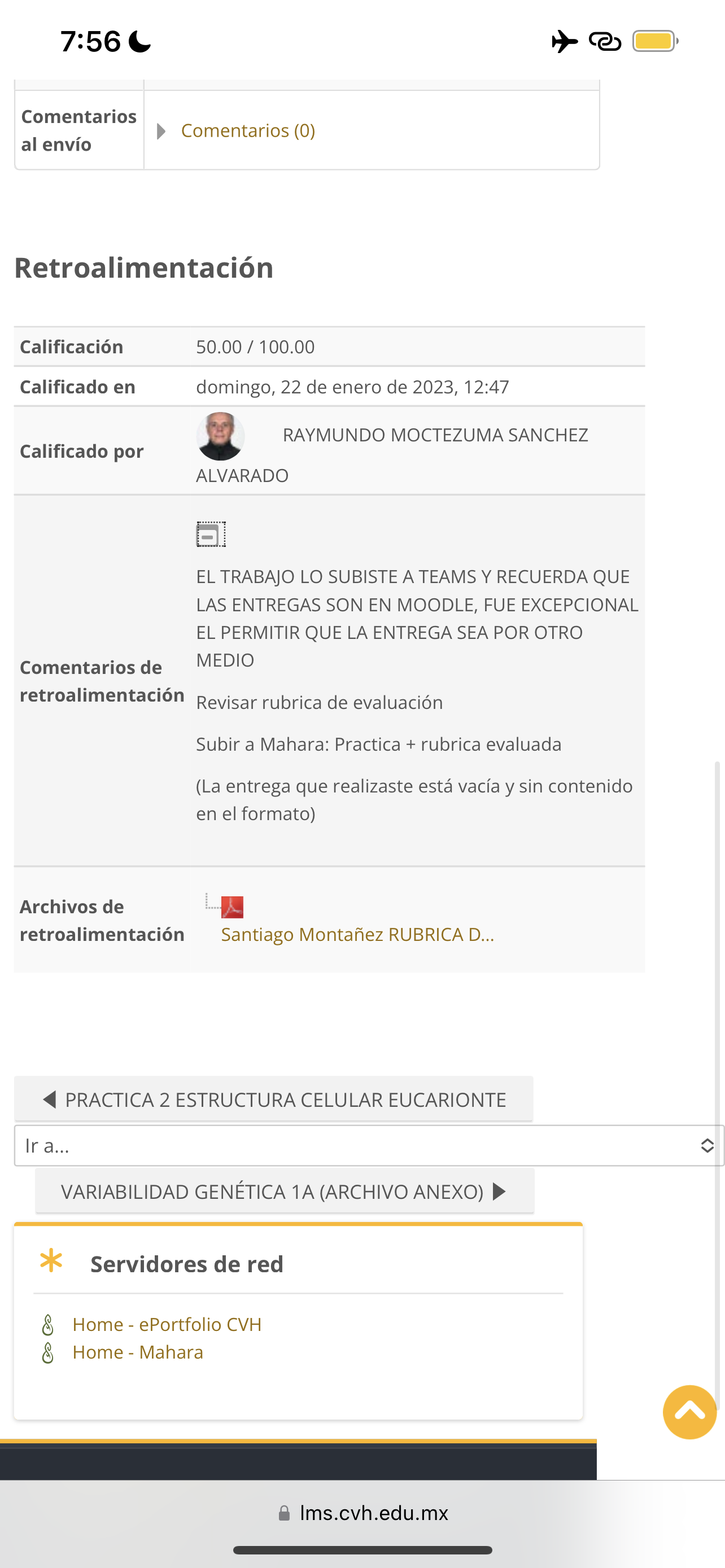Open Santiago Montañez RUBRICA PDF file

pos(357,934)
